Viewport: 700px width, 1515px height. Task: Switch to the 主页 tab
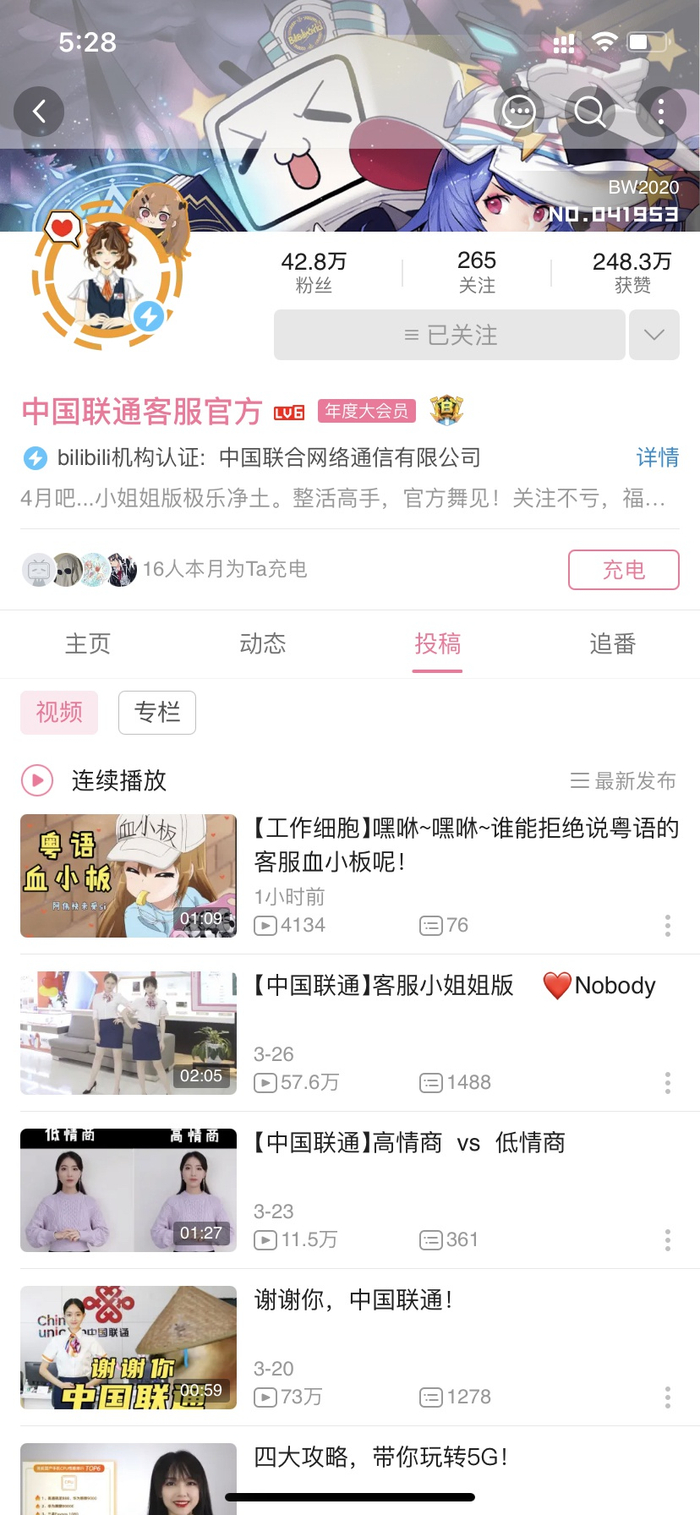(x=88, y=644)
